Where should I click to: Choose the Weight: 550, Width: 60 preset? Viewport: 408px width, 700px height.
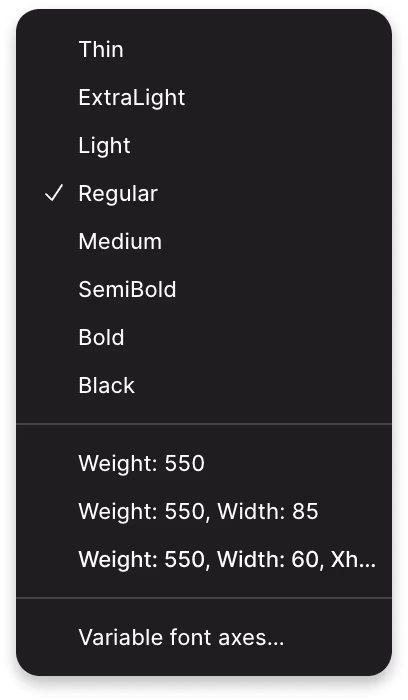[204, 559]
